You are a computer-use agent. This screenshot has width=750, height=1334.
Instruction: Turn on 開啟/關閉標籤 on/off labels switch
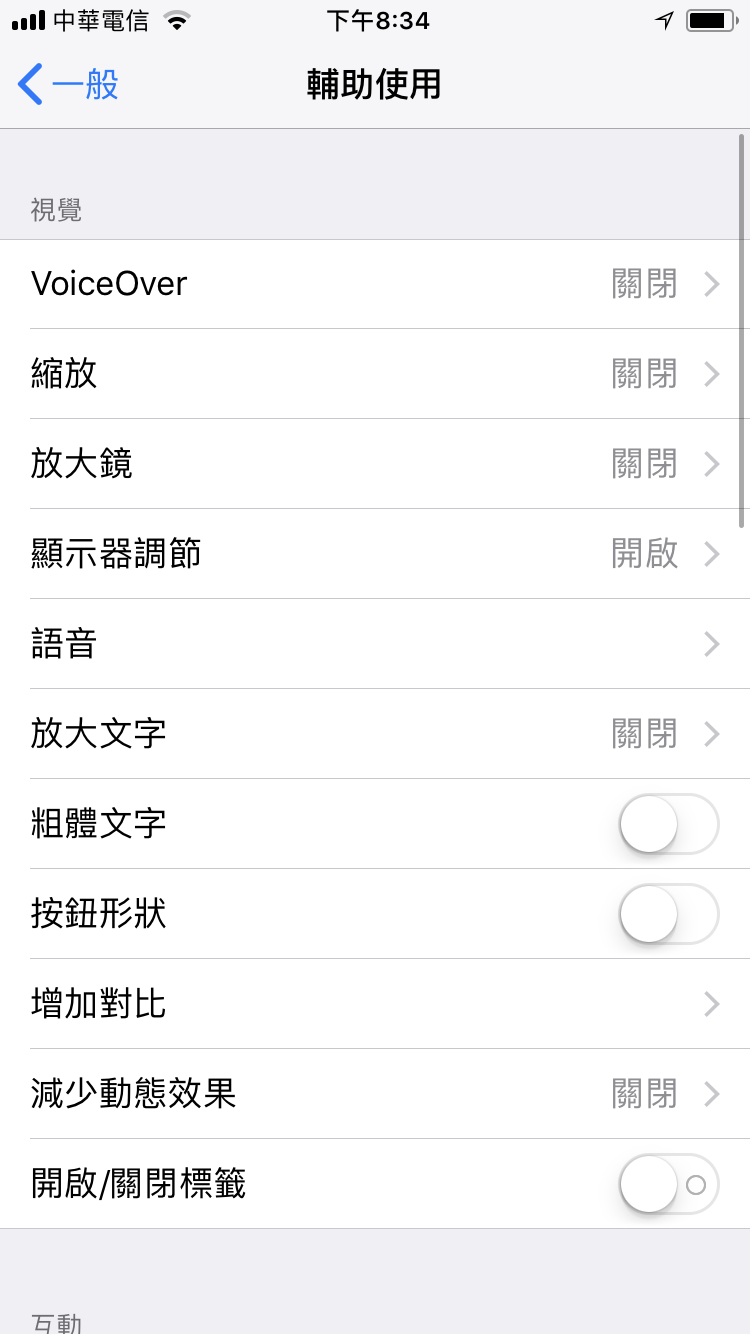(x=668, y=1184)
